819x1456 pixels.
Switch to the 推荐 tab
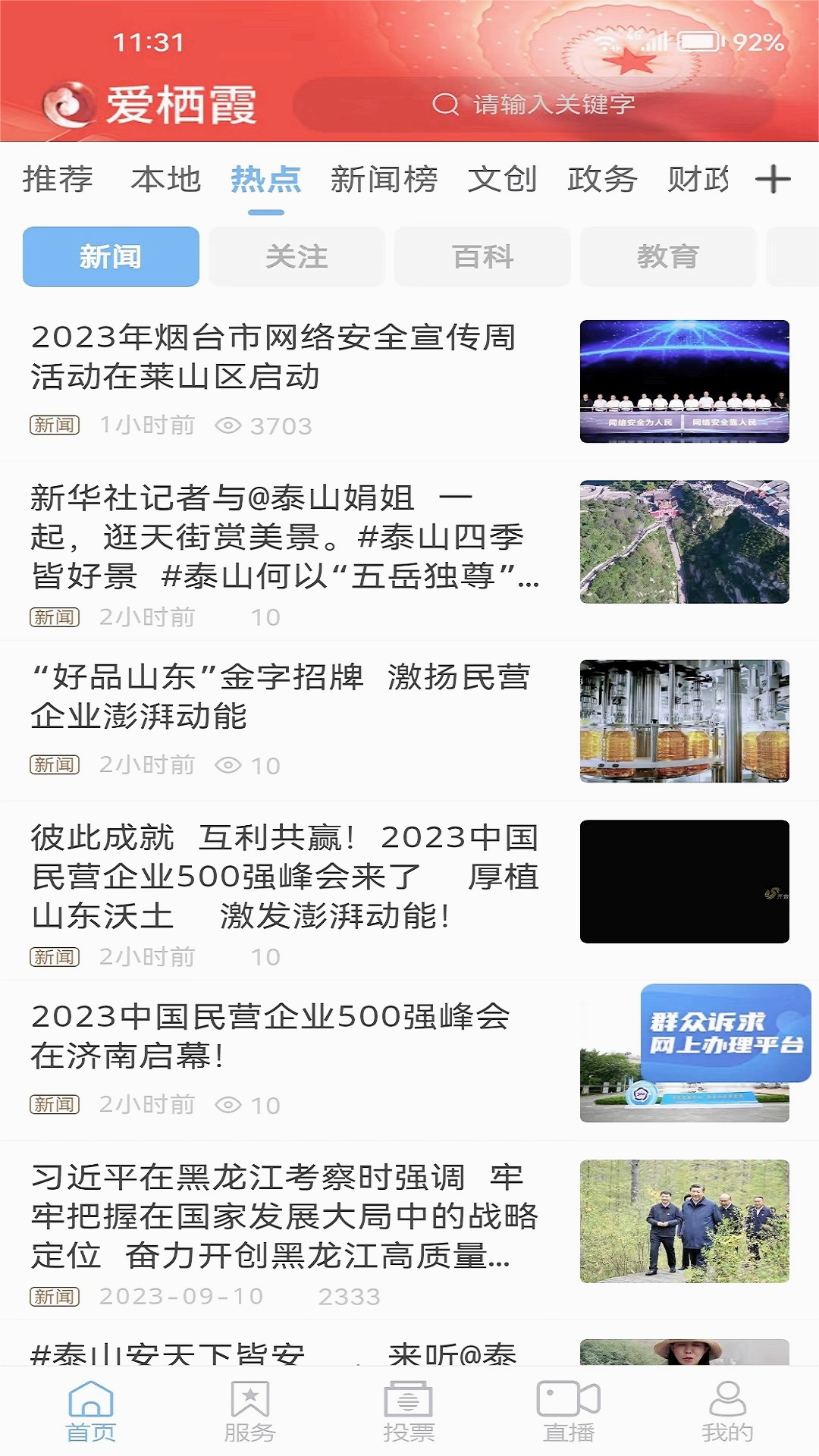pyautogui.click(x=58, y=180)
